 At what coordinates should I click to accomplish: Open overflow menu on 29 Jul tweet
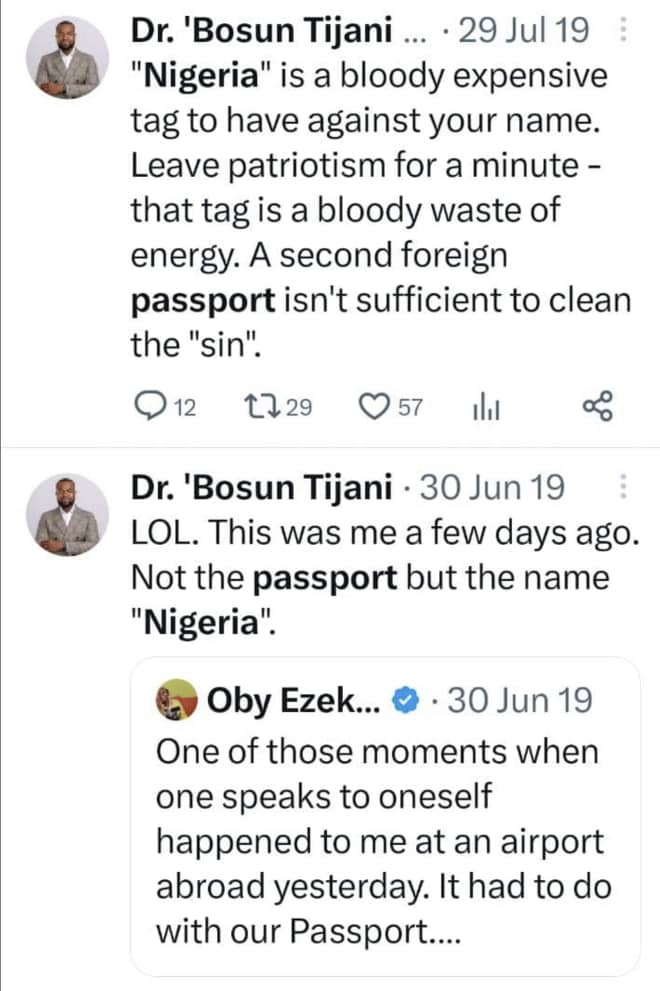point(623,31)
